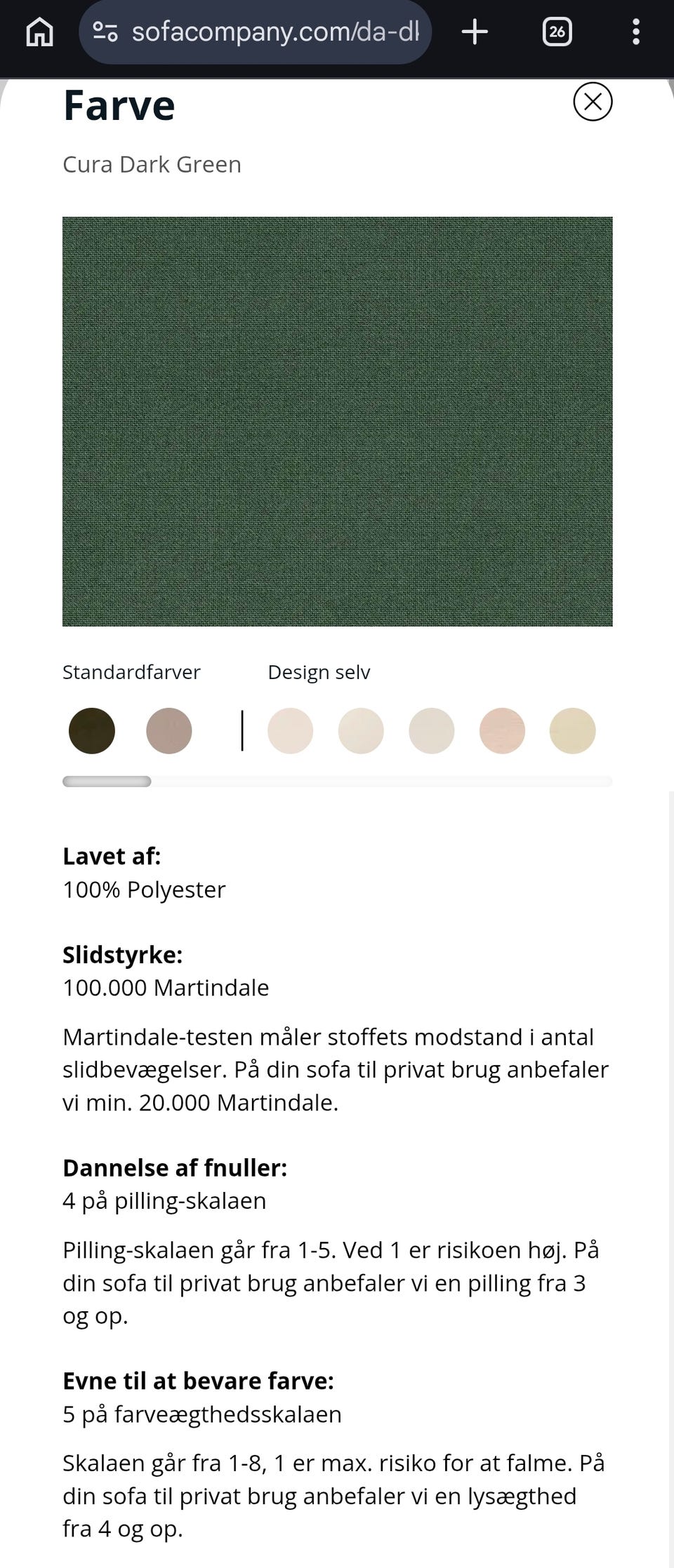Tap the Farve heading
Screen dimensions: 674x1568
click(119, 105)
